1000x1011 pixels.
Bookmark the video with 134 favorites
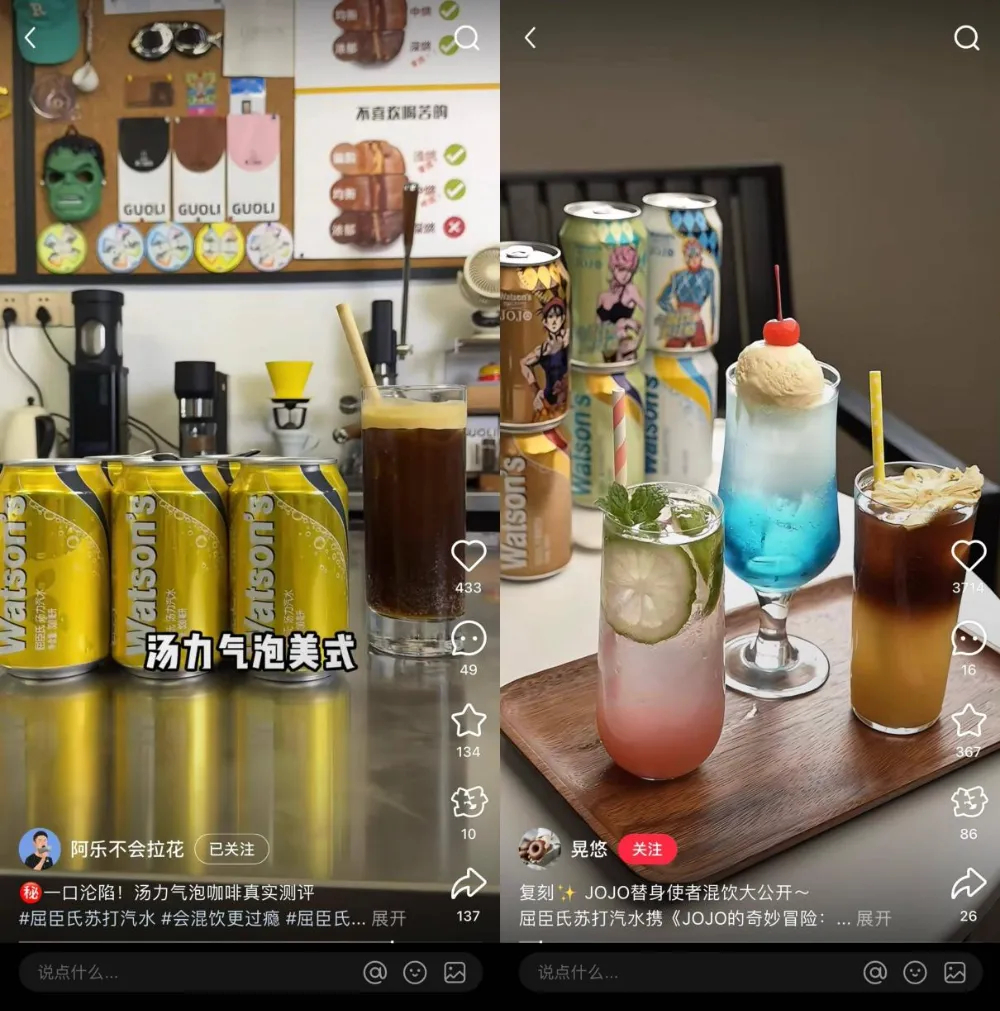[x=468, y=720]
